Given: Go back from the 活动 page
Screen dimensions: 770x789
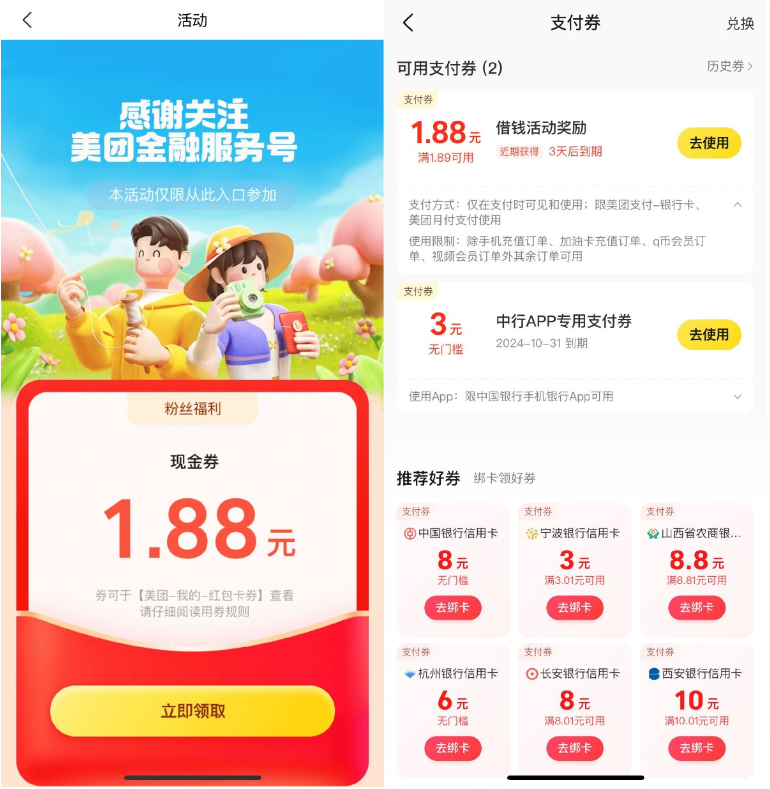Looking at the screenshot, I should coord(27,20).
